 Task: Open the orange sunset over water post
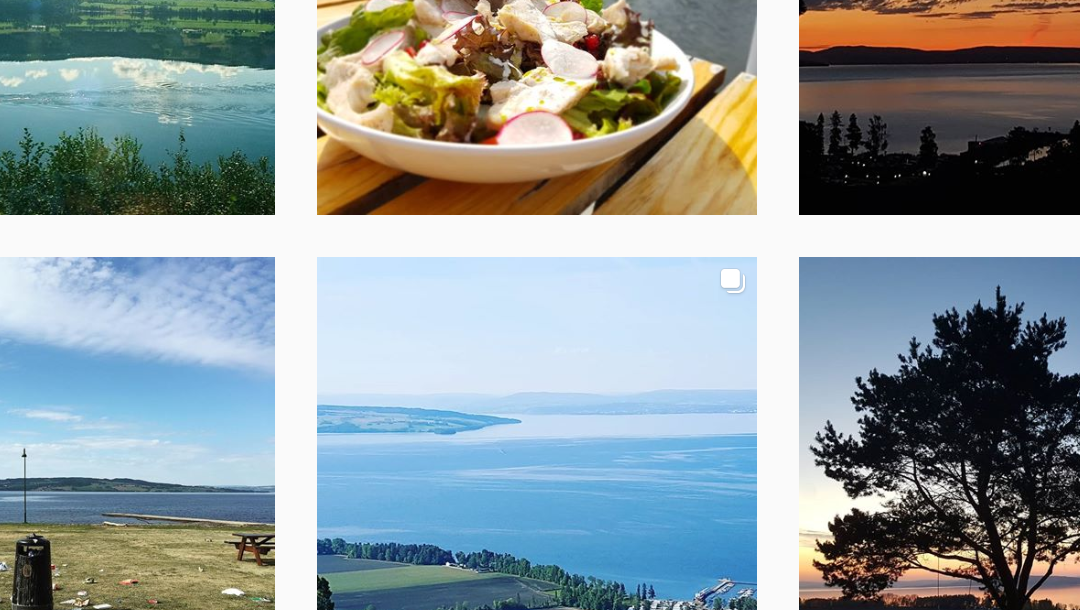[938, 107]
